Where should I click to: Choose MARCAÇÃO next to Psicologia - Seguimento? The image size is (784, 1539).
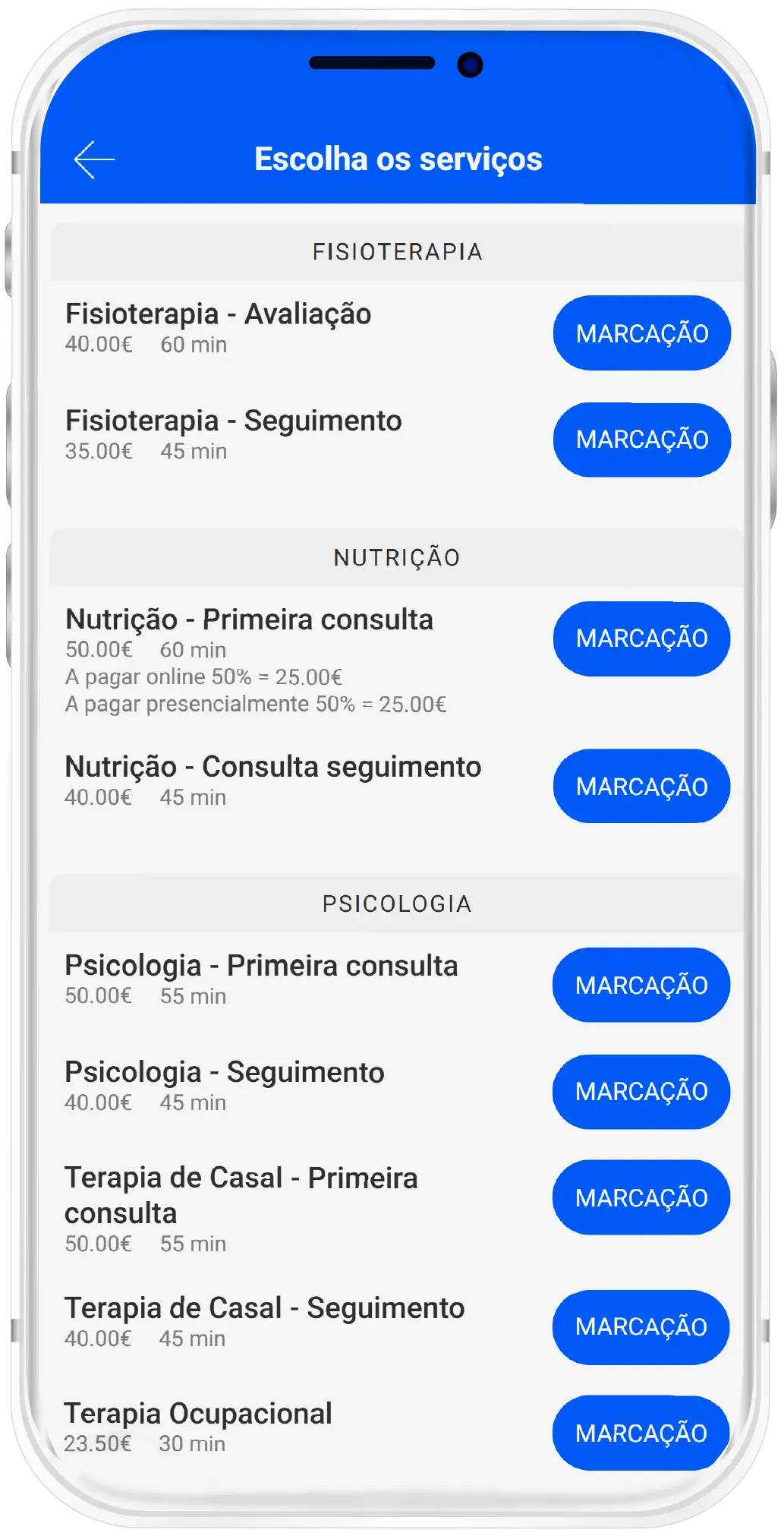tap(641, 1091)
